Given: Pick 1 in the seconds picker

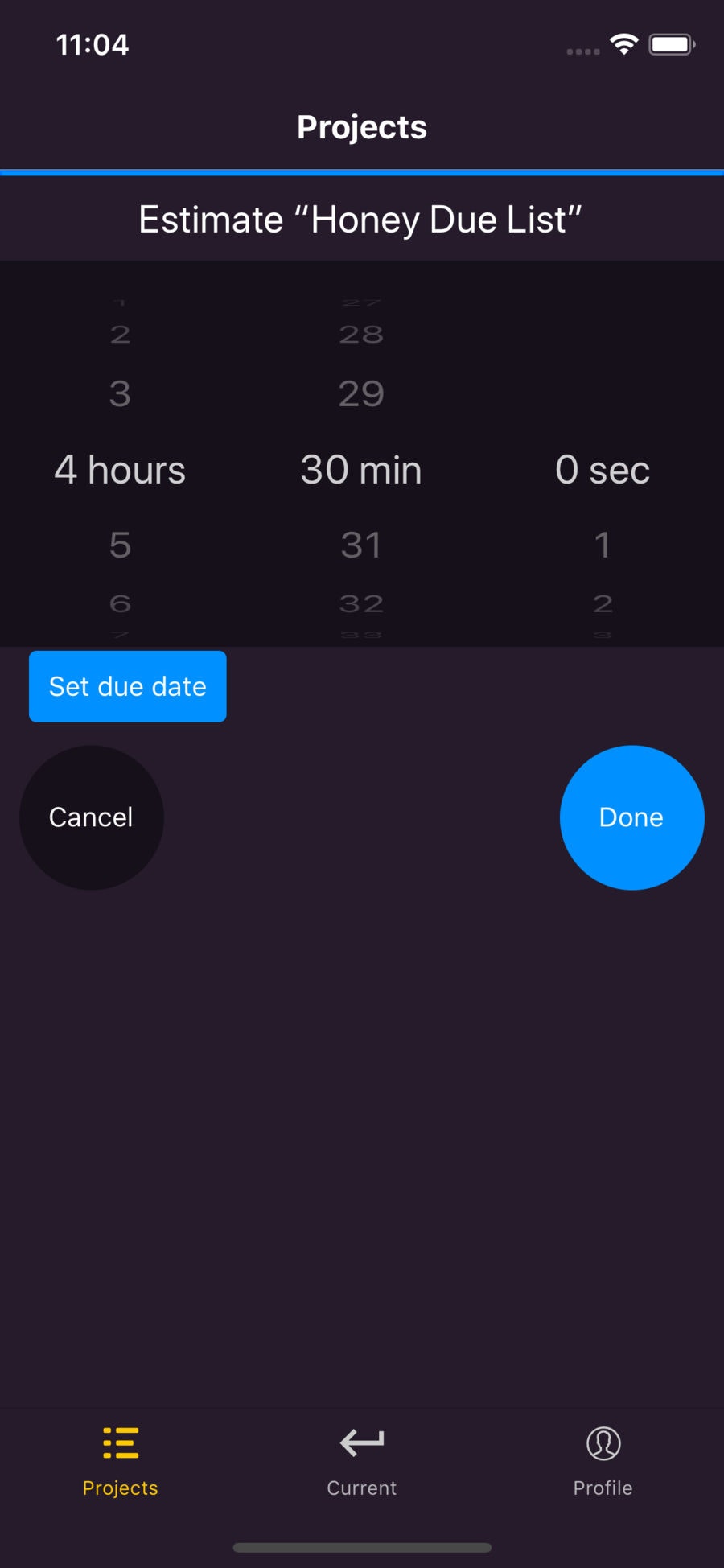Looking at the screenshot, I should point(603,545).
